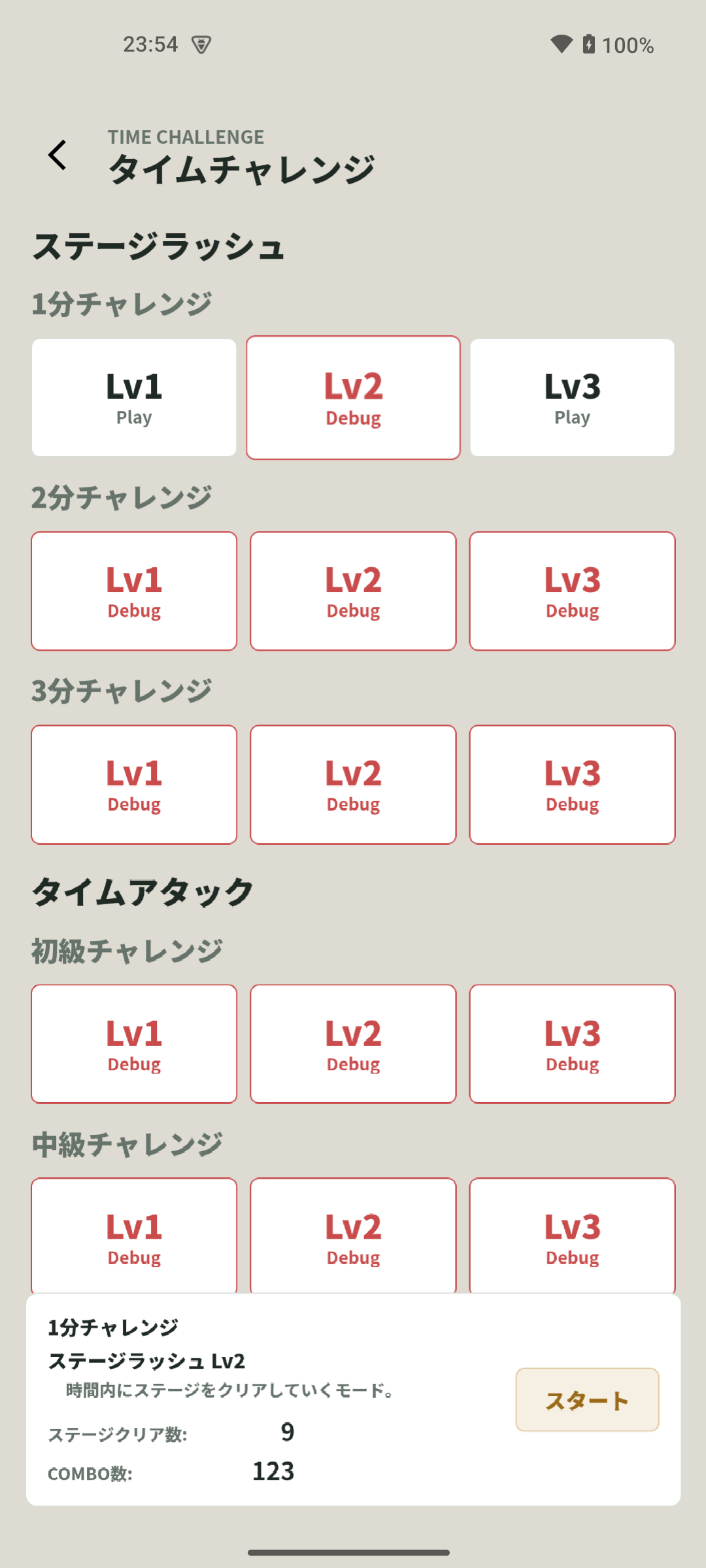Choose Lv1 Debug in 中級チャレンジ
Viewport: 706px width, 1568px height.
(134, 1235)
